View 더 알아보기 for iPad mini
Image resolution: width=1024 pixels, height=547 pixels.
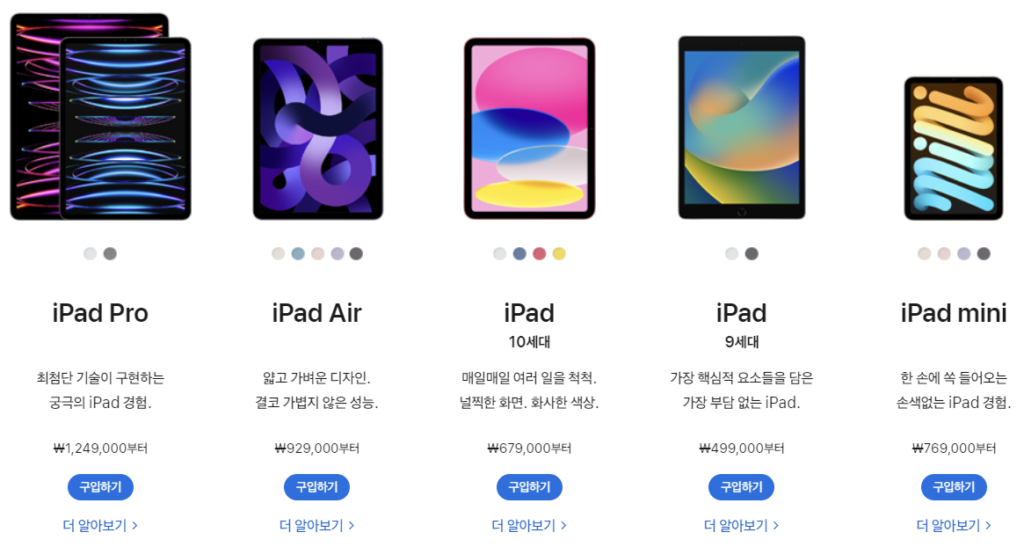point(953,525)
